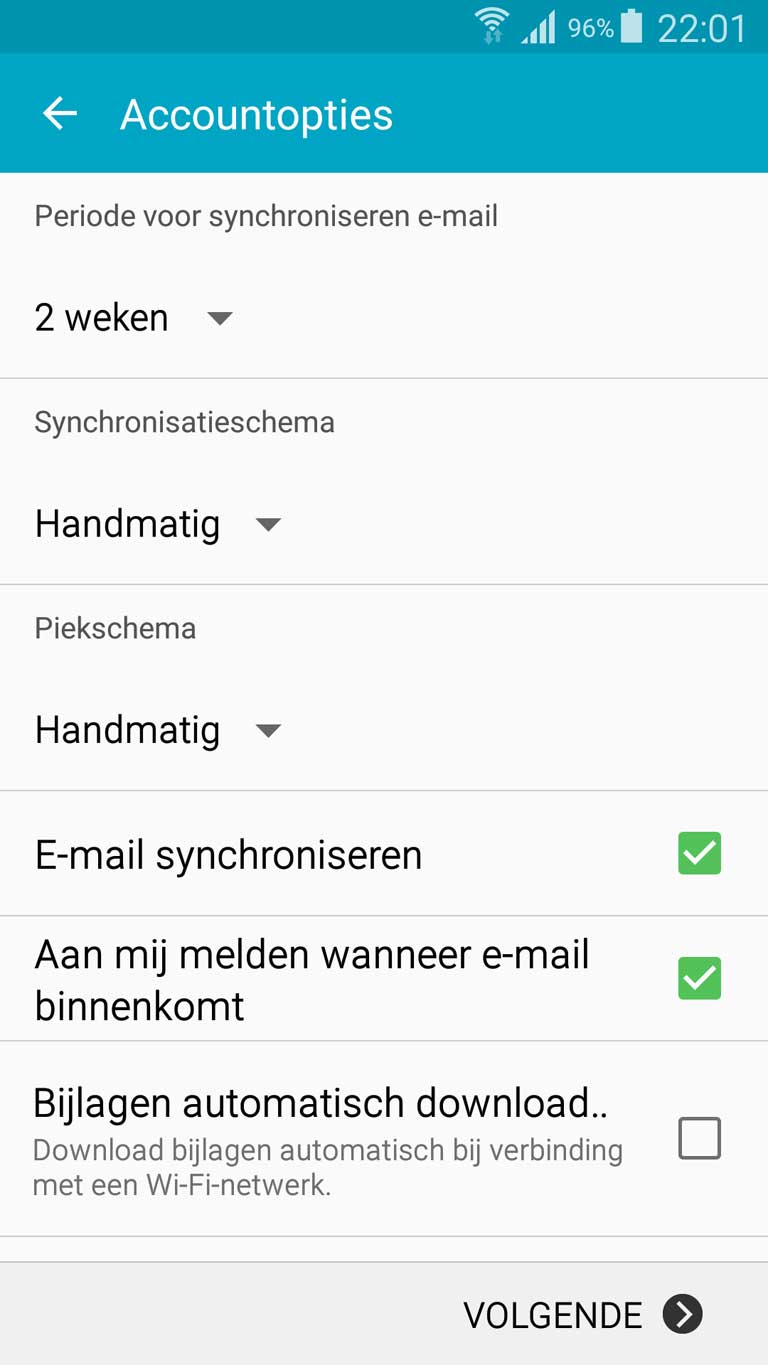Open the '2 weken' sync period dropdown

pyautogui.click(x=134, y=318)
